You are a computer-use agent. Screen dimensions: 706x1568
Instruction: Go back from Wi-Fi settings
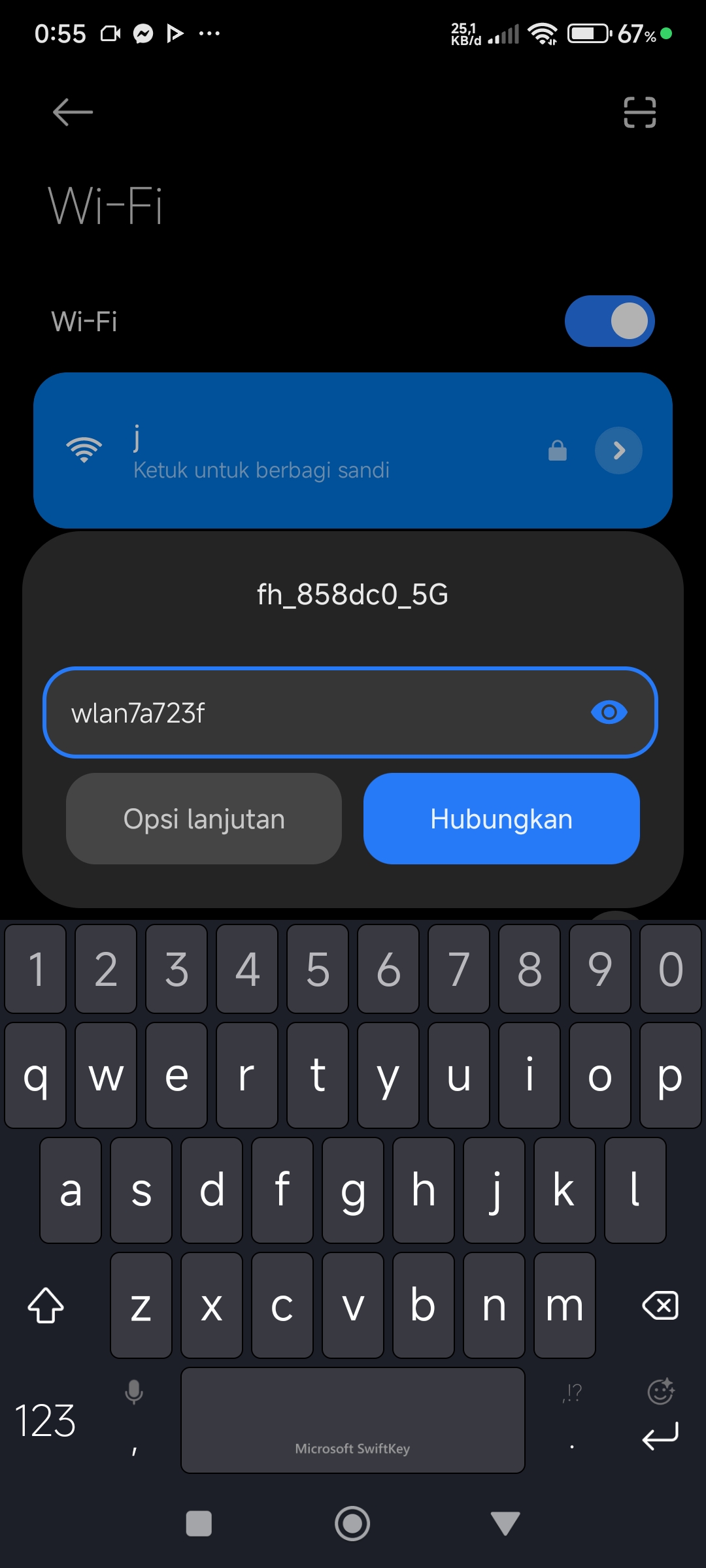click(73, 112)
